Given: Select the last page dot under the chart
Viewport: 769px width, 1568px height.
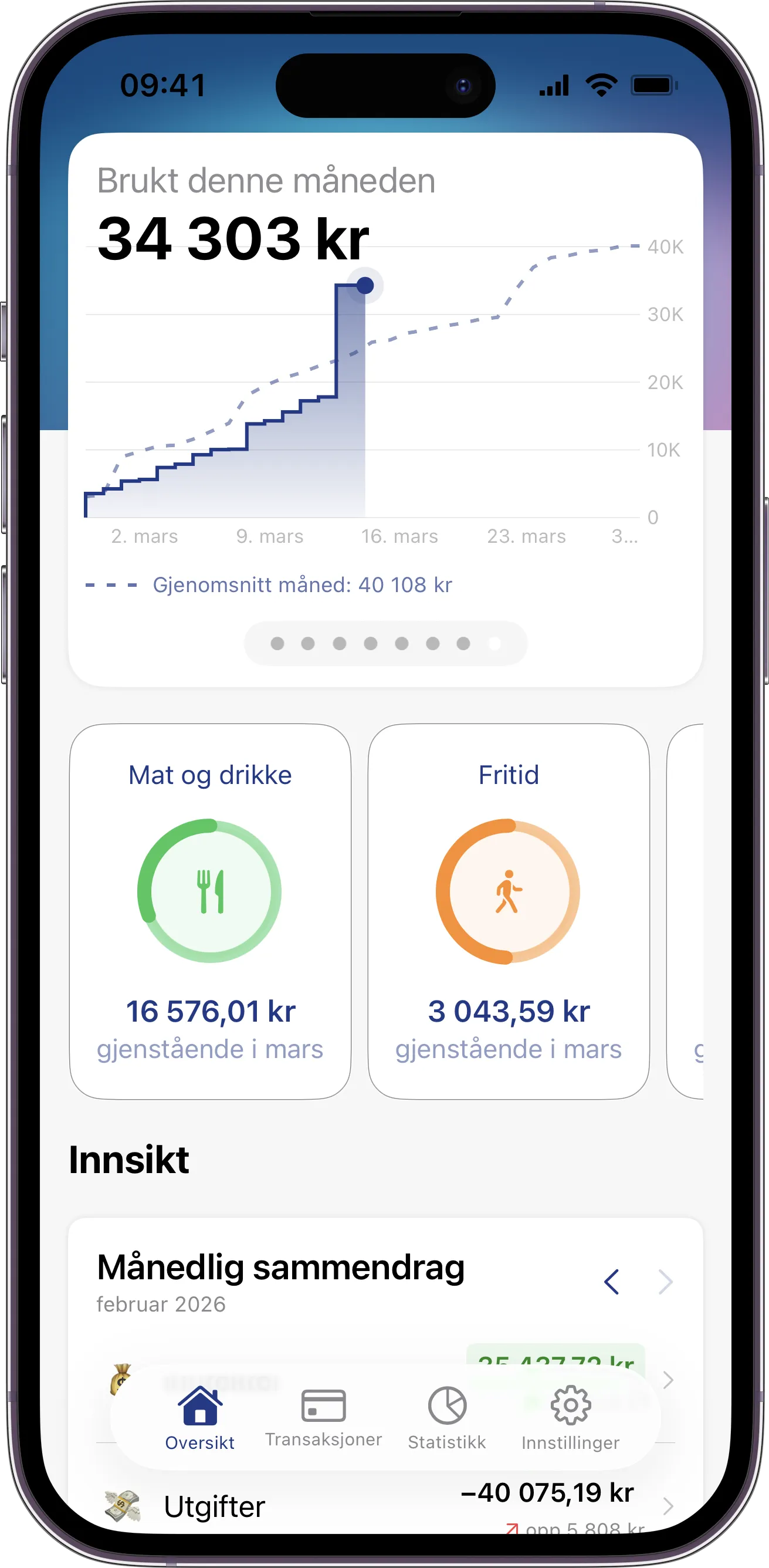Looking at the screenshot, I should [496, 644].
